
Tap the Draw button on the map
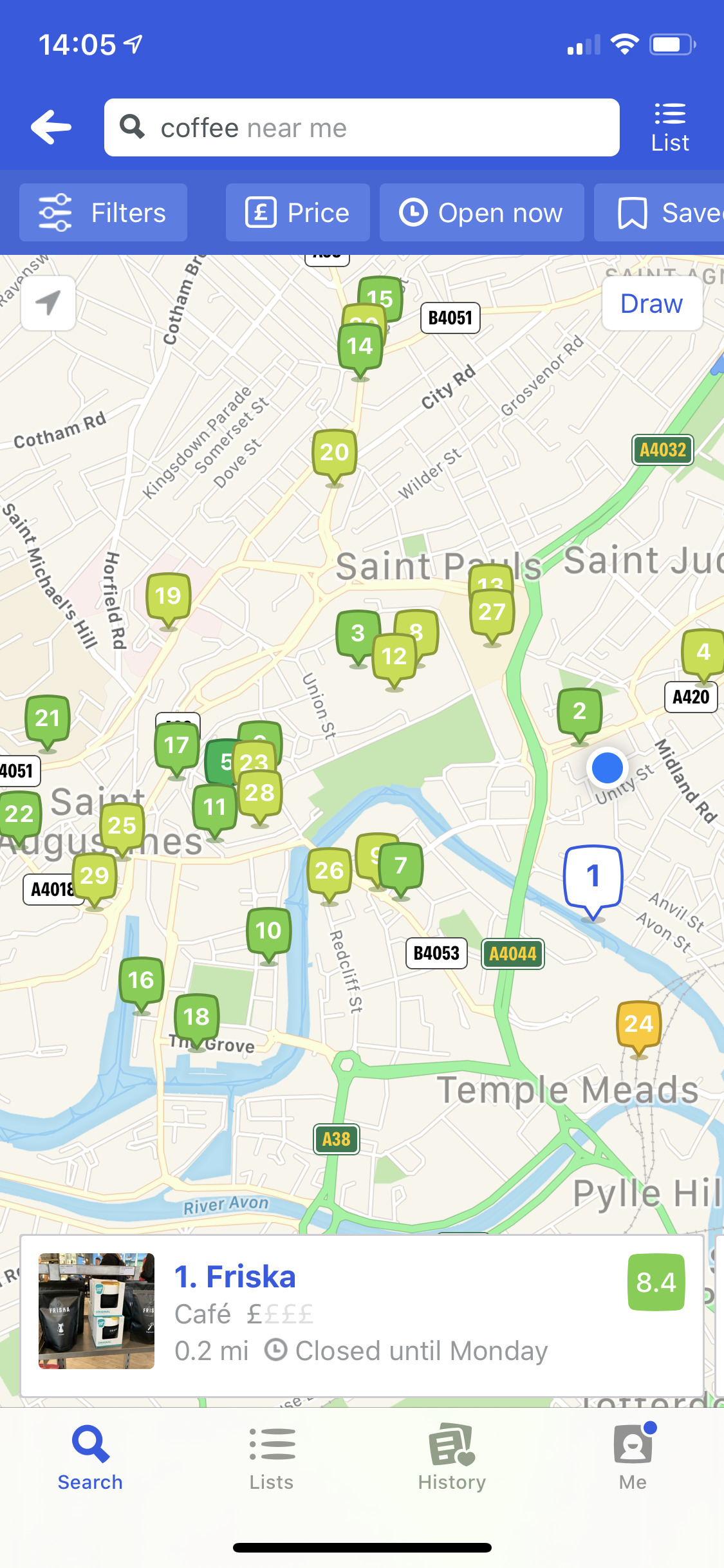click(x=651, y=303)
